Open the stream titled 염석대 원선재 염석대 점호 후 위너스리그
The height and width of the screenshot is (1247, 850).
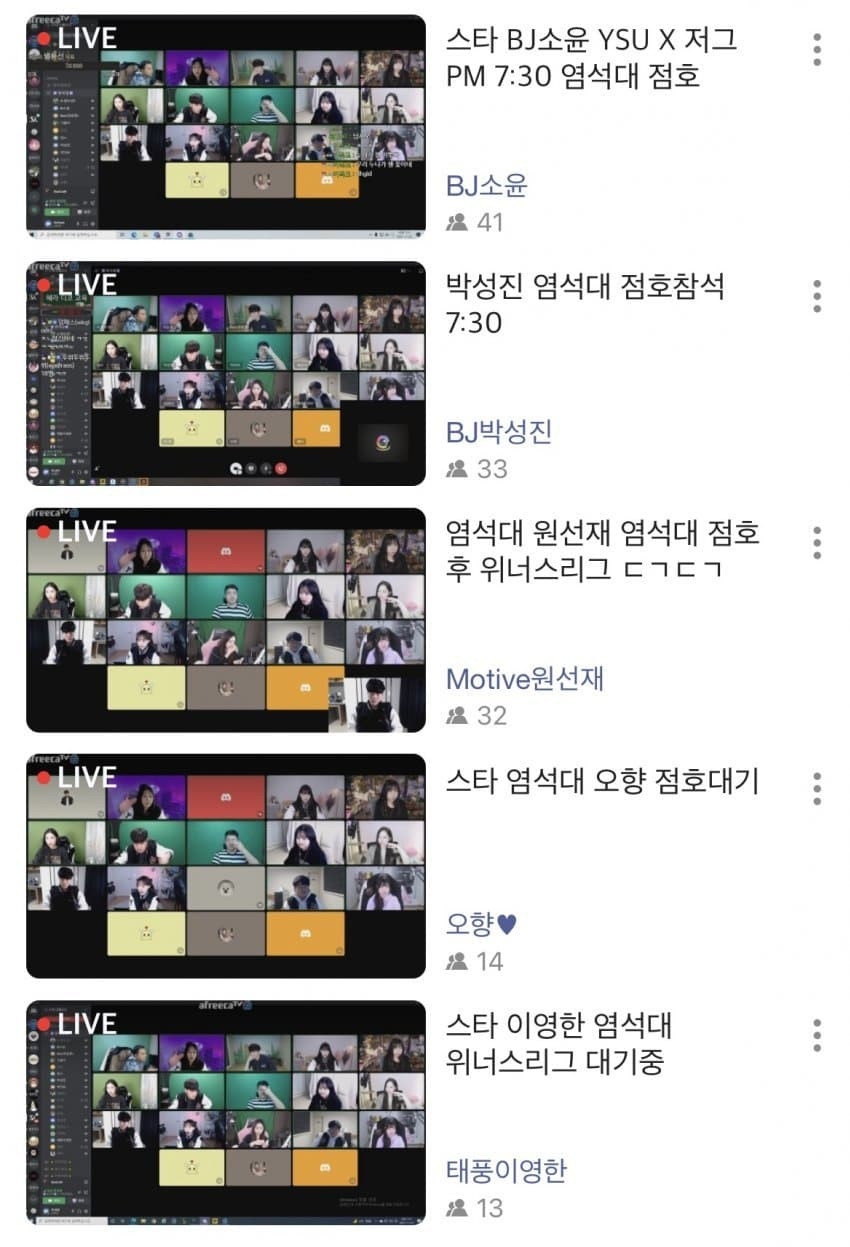click(x=602, y=550)
